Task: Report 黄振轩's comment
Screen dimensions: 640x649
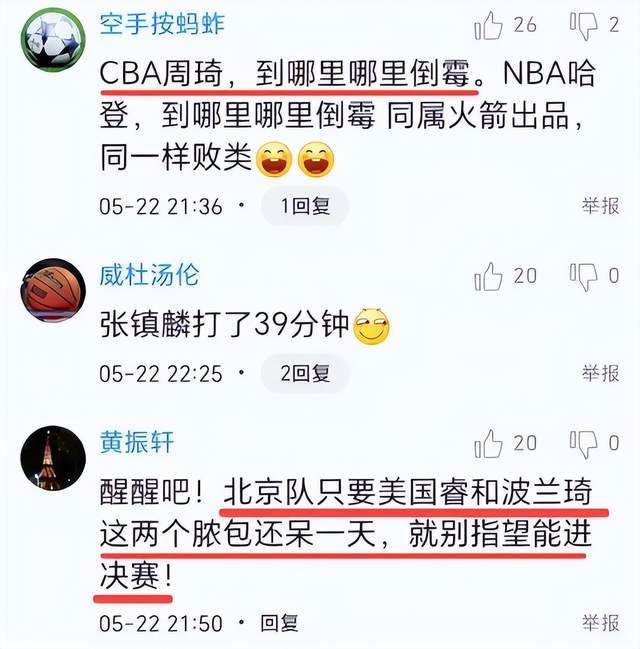Action: coord(600,623)
